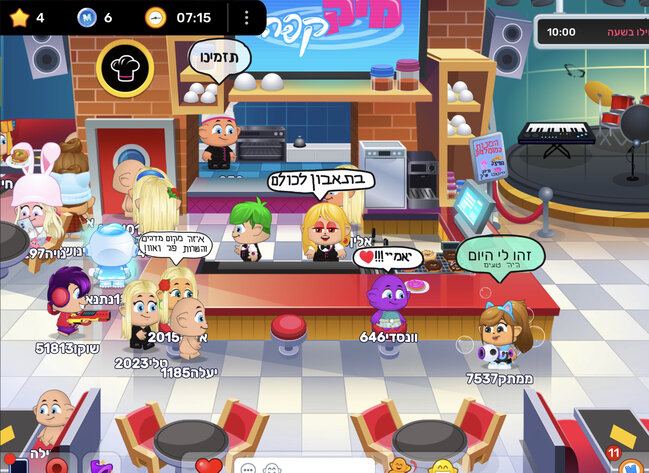649x473 pixels.
Task: Open the character emote icon
Action: (398, 465)
